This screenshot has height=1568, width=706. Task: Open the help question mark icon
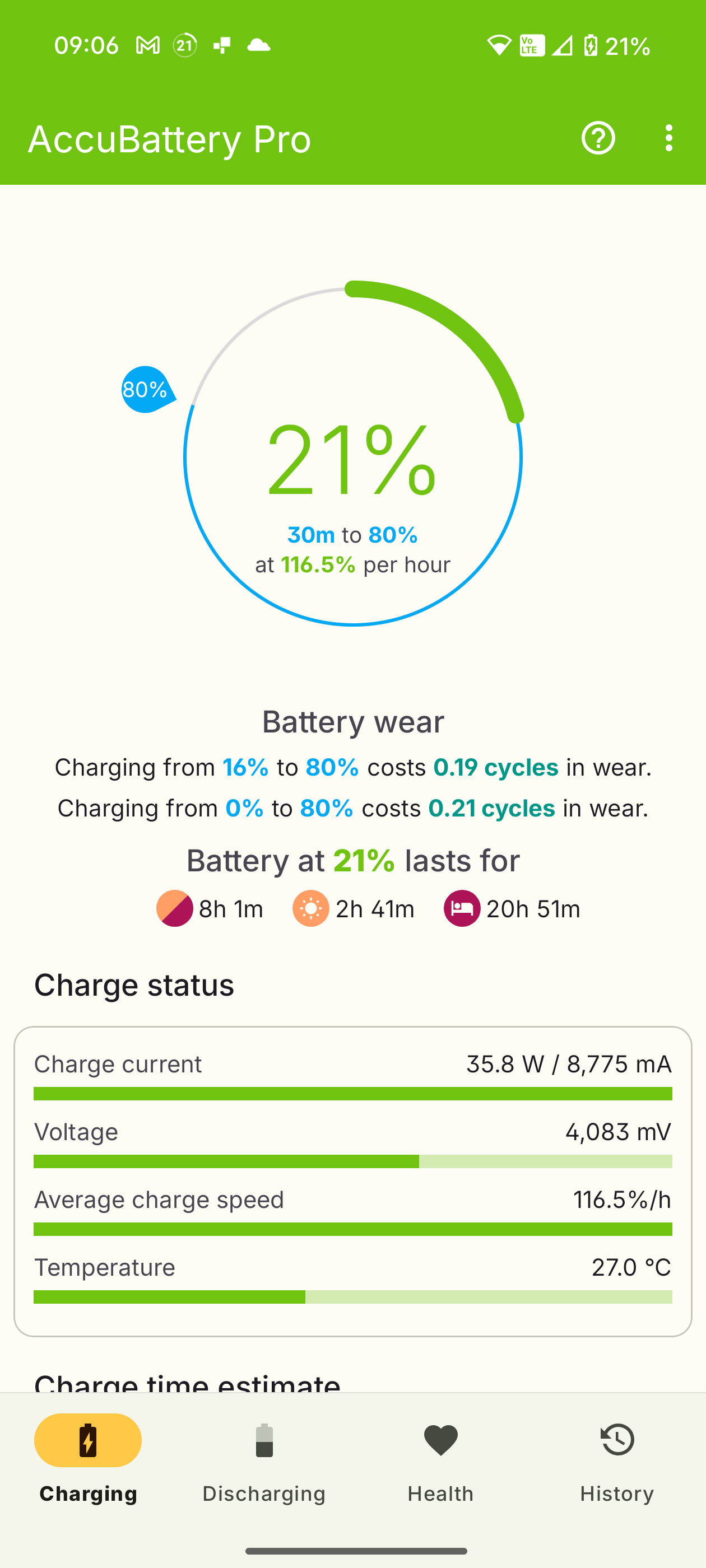597,138
